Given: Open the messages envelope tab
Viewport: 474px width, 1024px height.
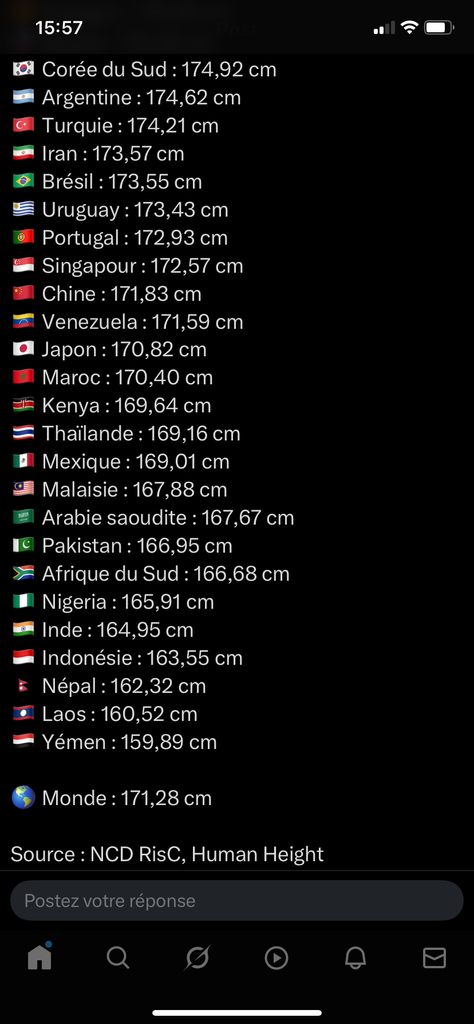Looking at the screenshot, I should coord(434,957).
